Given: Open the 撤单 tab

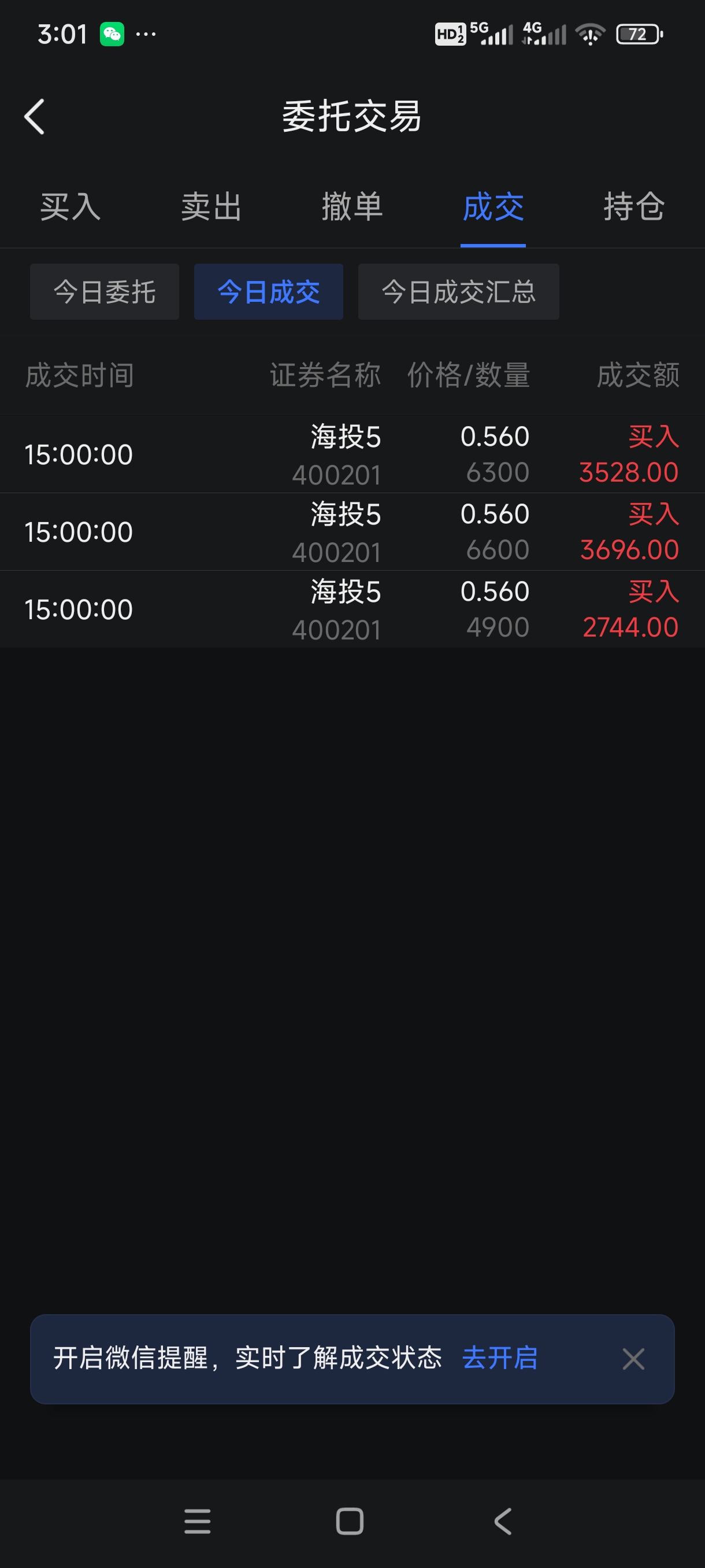Looking at the screenshot, I should click(352, 207).
